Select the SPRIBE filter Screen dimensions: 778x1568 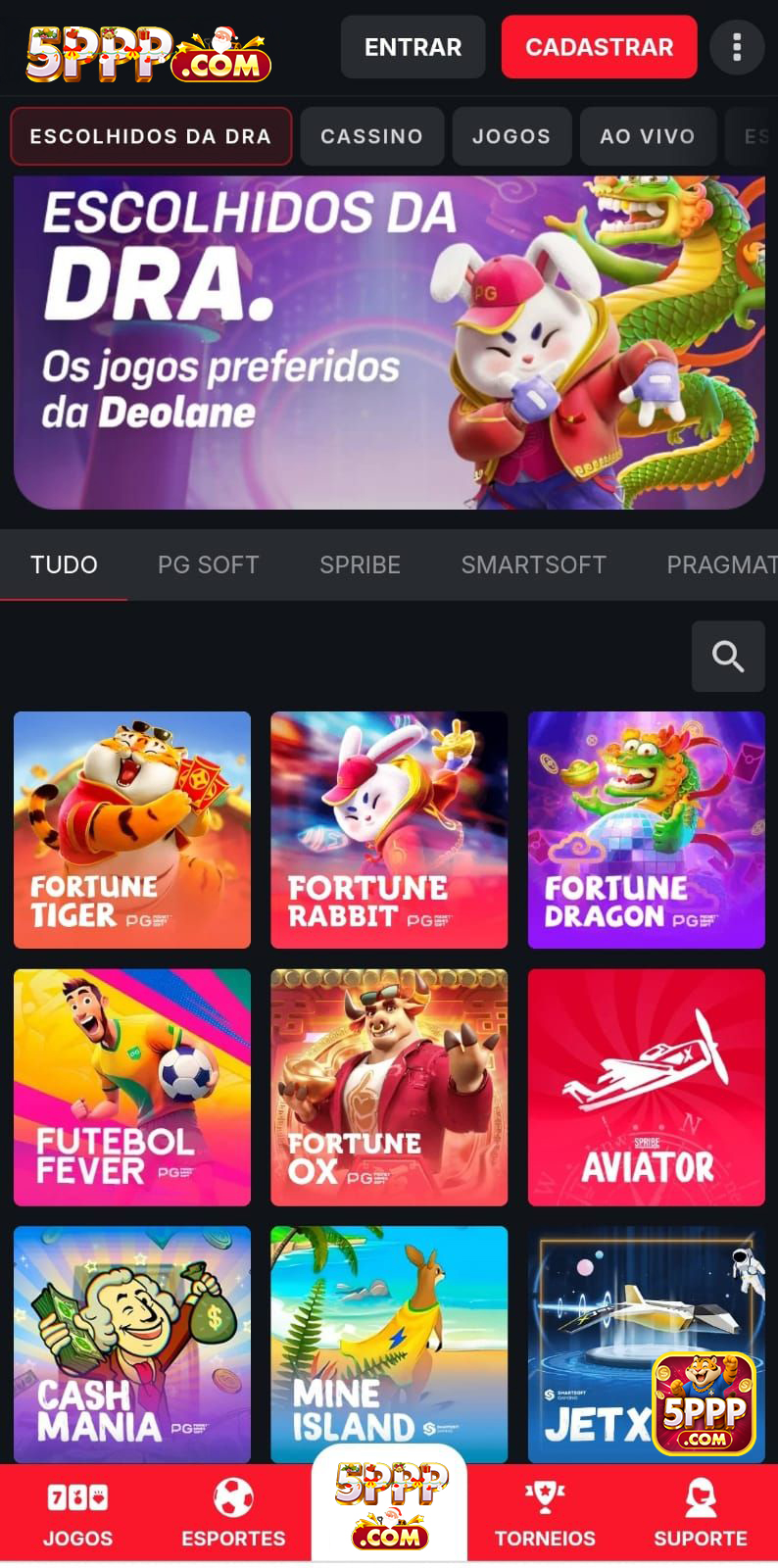click(x=360, y=564)
